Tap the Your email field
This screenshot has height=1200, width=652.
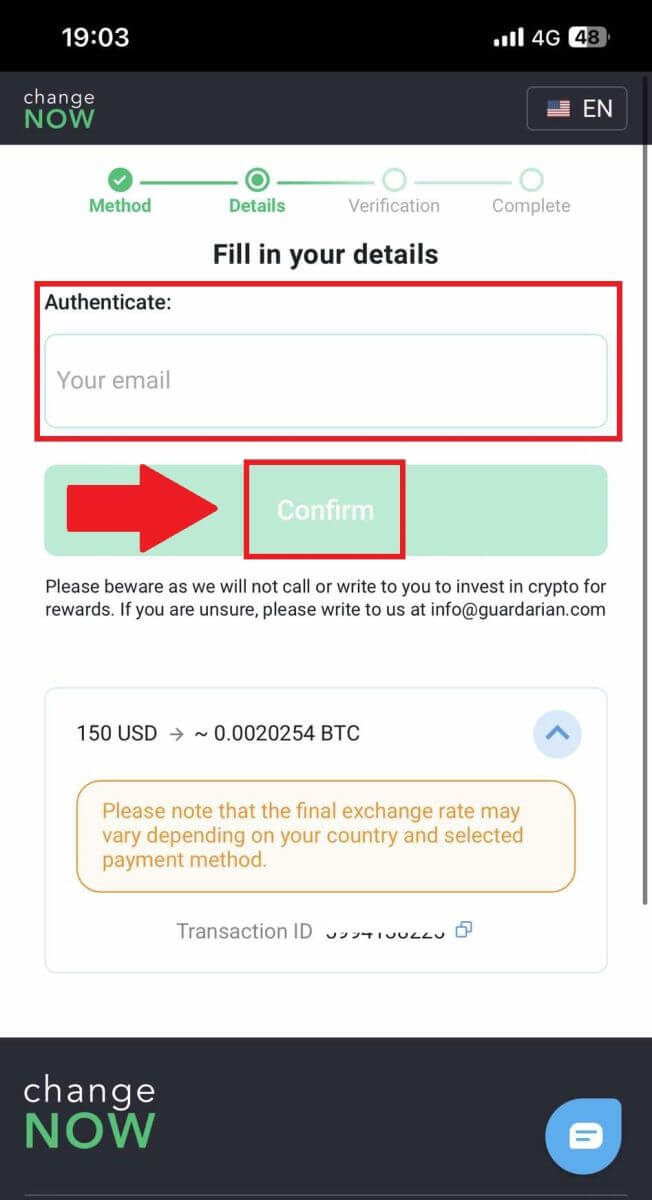325,381
